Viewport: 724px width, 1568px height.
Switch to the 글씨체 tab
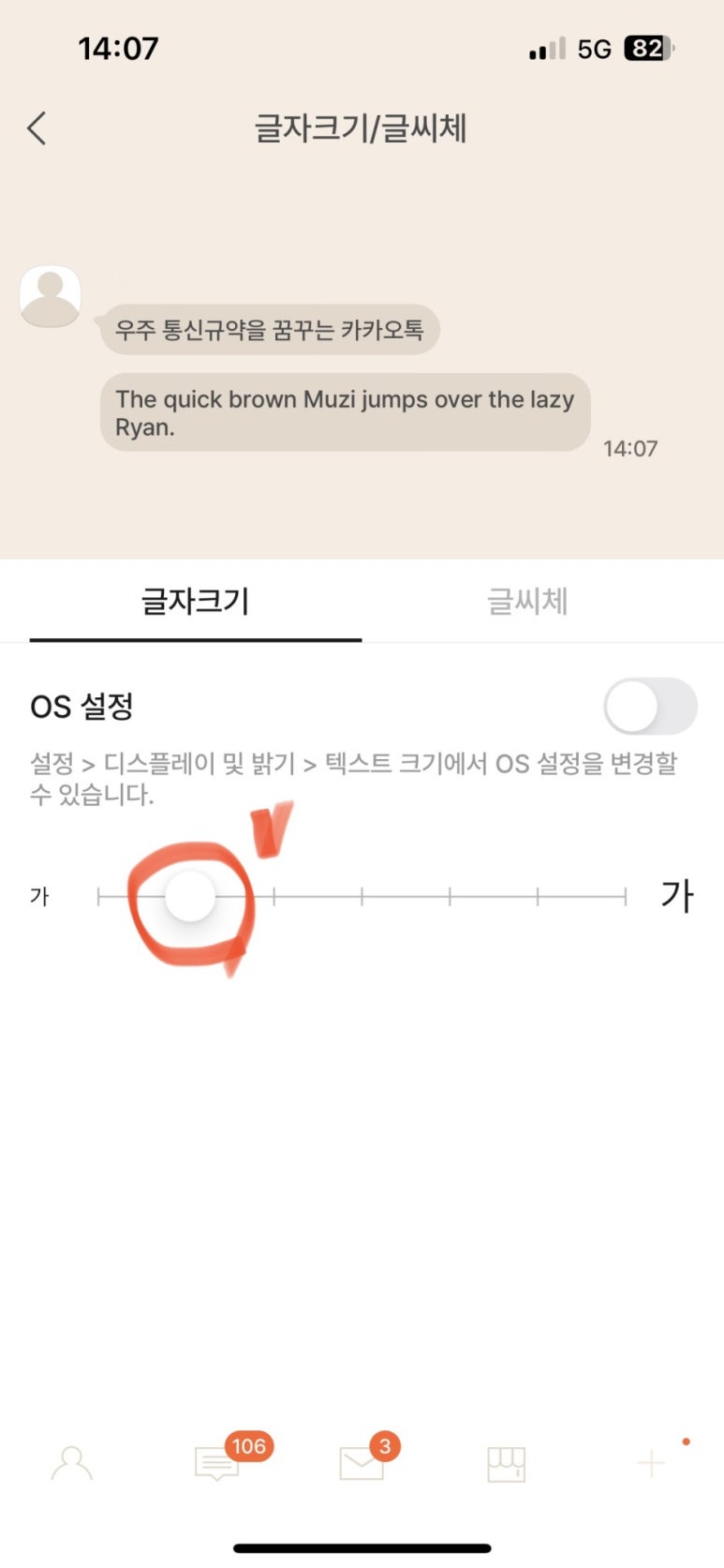(x=527, y=601)
